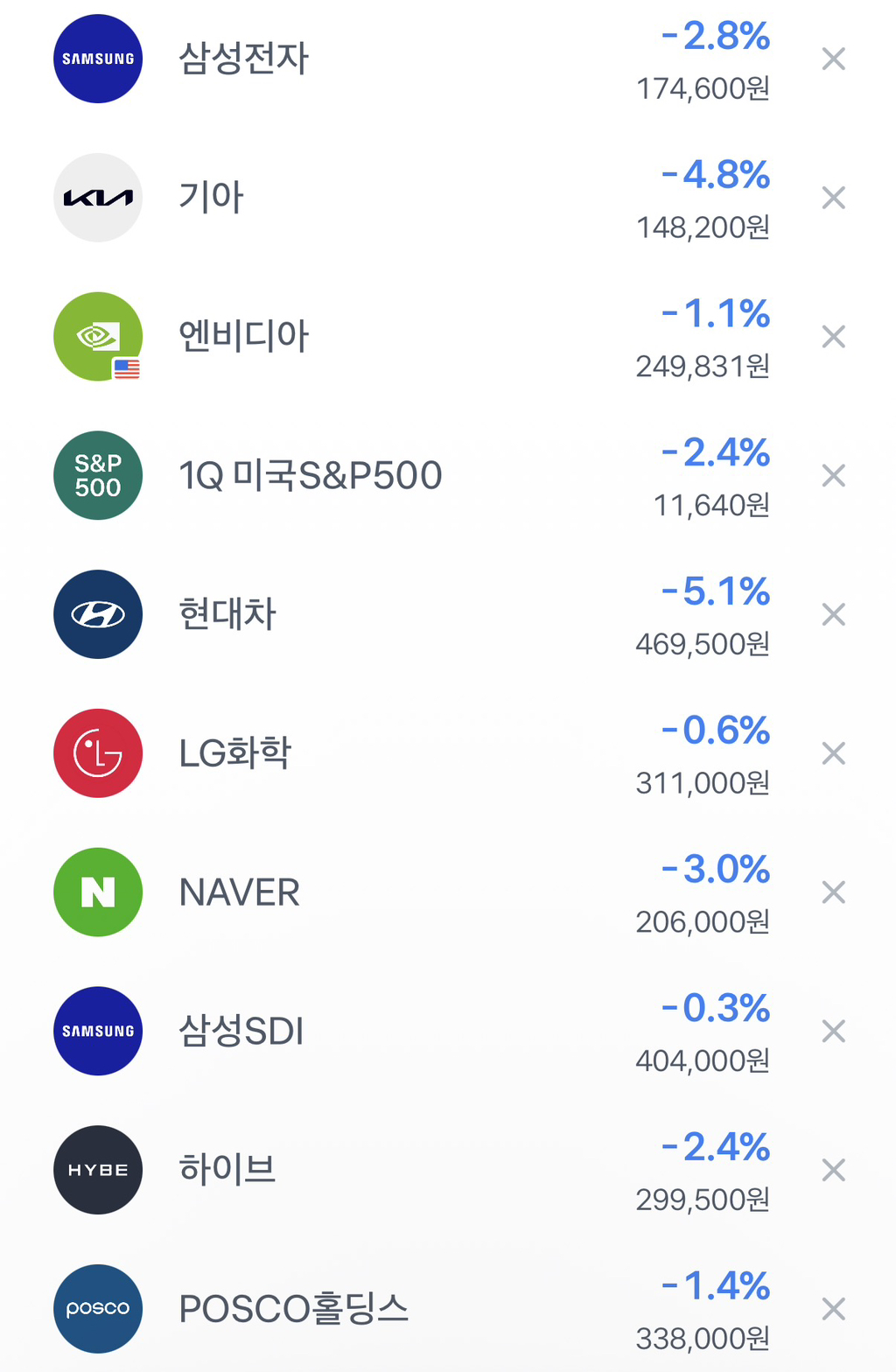Click the Hyundai Motor logo icon

[x=97, y=614]
